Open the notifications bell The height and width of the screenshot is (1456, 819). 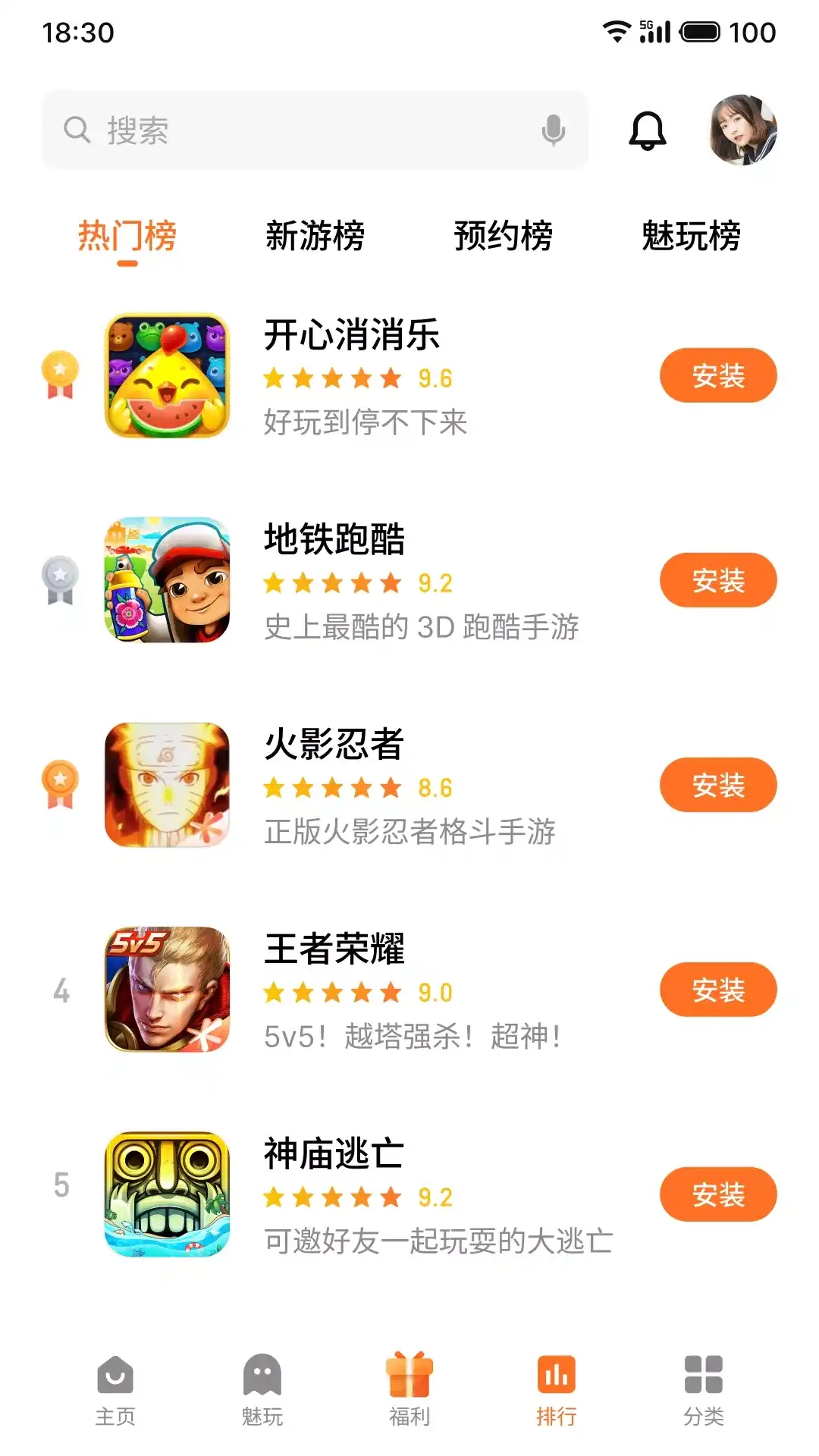(648, 130)
